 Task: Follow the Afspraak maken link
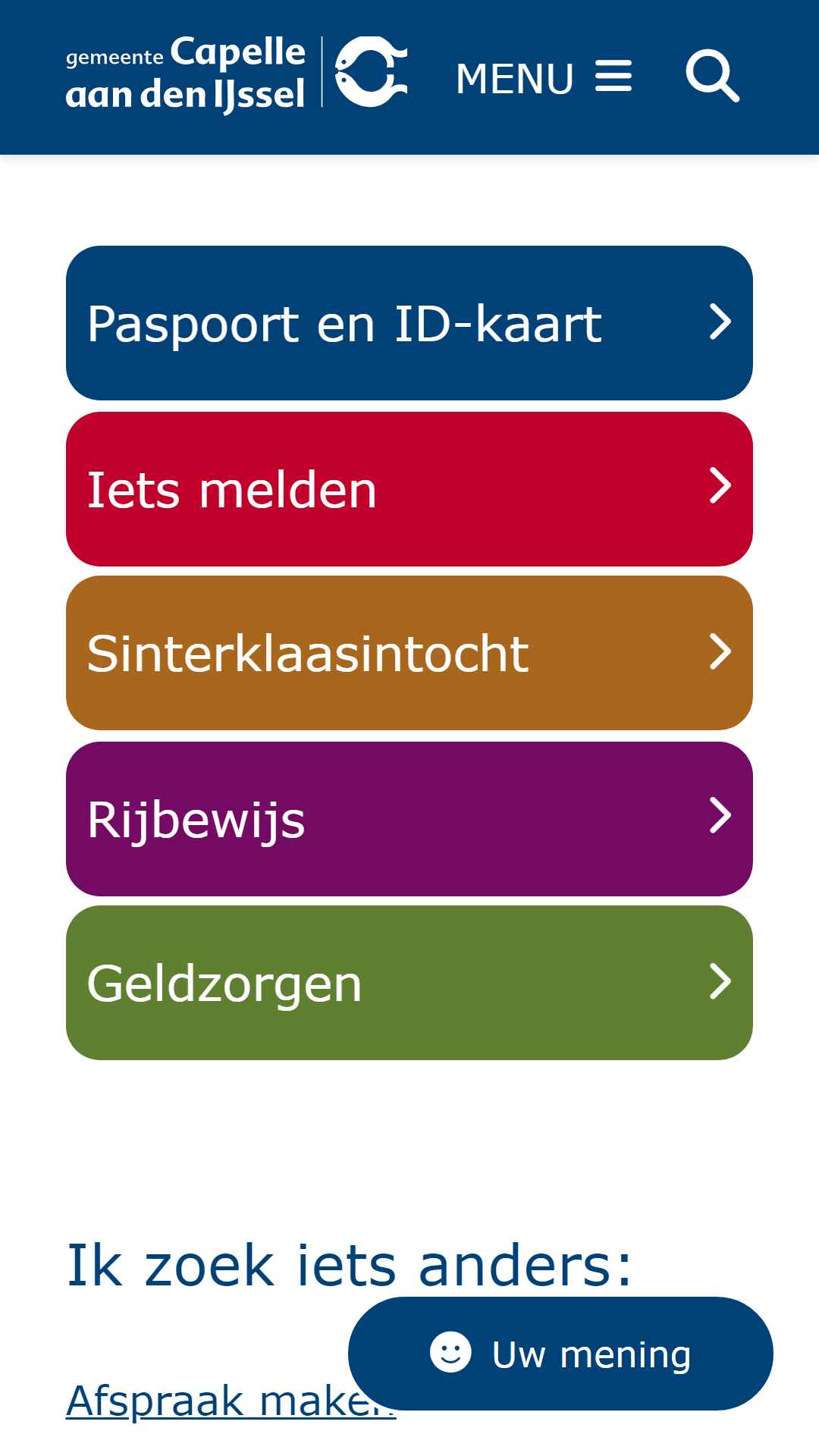point(231,1400)
